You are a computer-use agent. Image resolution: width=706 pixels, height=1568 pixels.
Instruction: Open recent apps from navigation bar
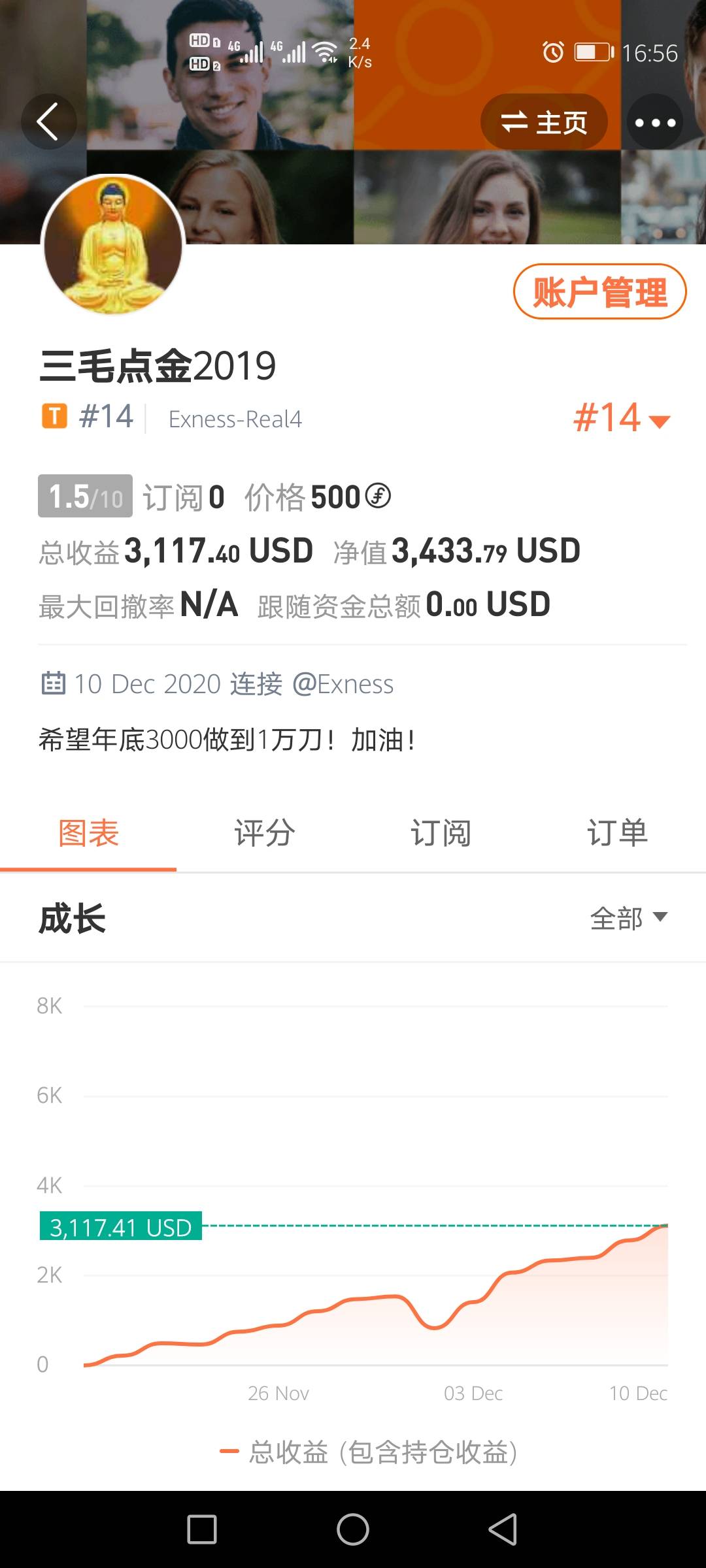(202, 1529)
